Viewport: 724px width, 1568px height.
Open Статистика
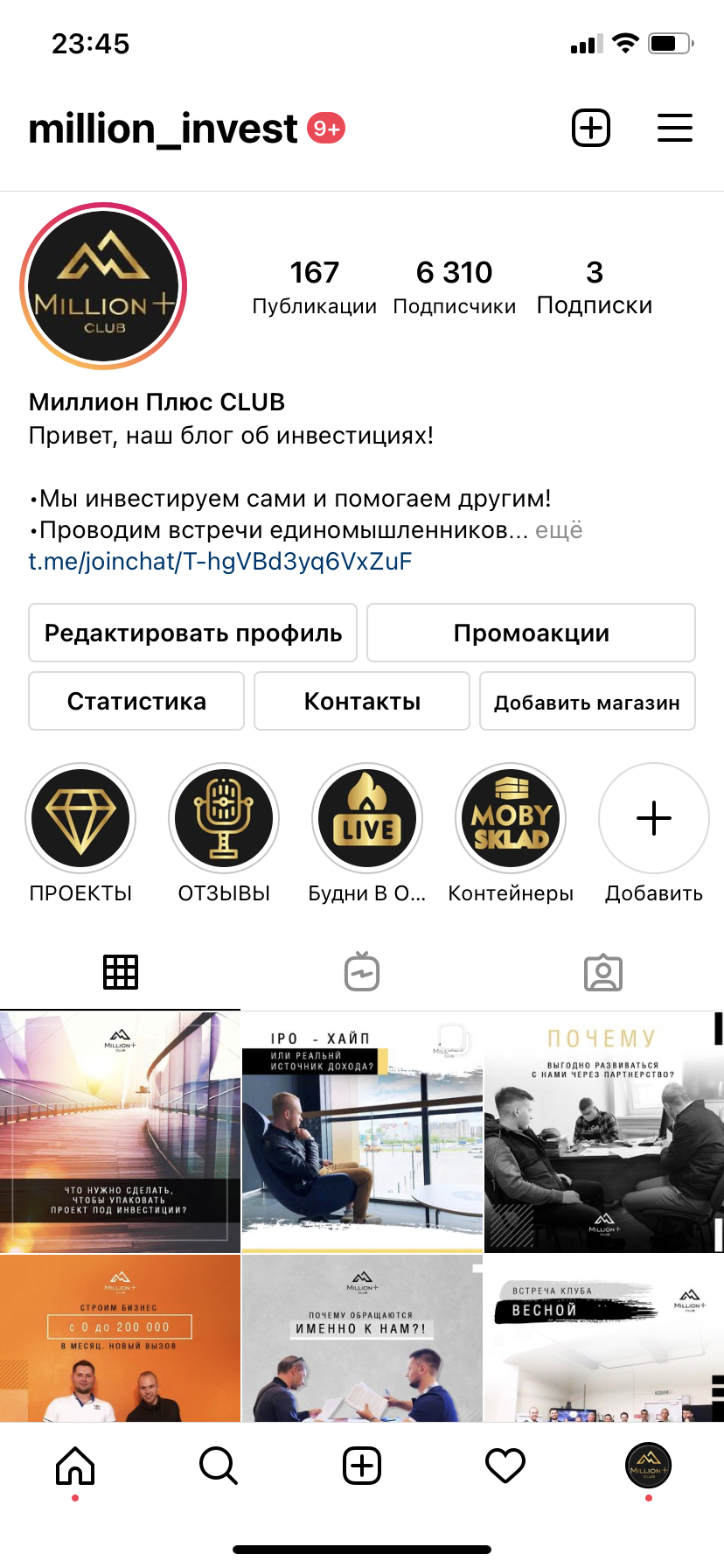pyautogui.click(x=136, y=701)
